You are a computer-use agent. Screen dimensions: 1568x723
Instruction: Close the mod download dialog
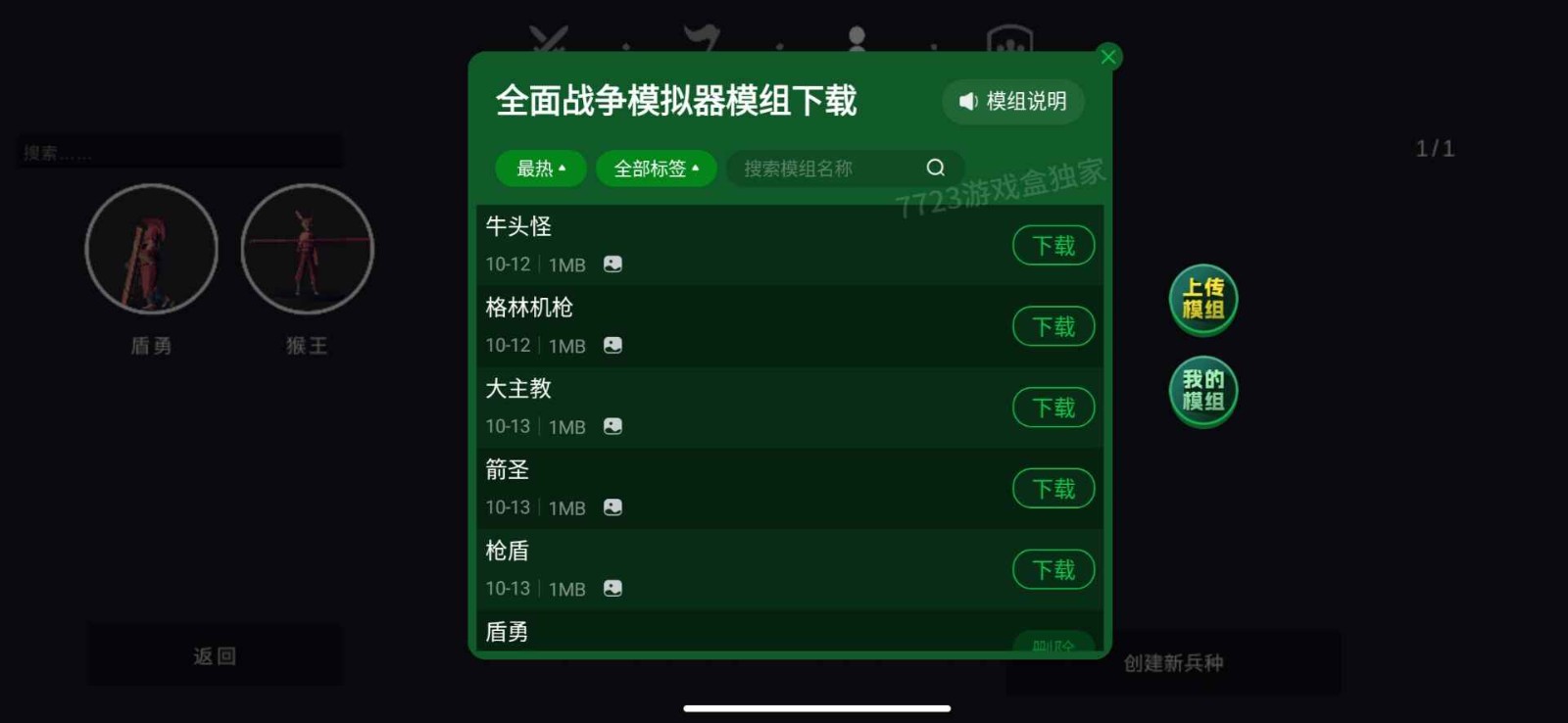coord(1108,57)
